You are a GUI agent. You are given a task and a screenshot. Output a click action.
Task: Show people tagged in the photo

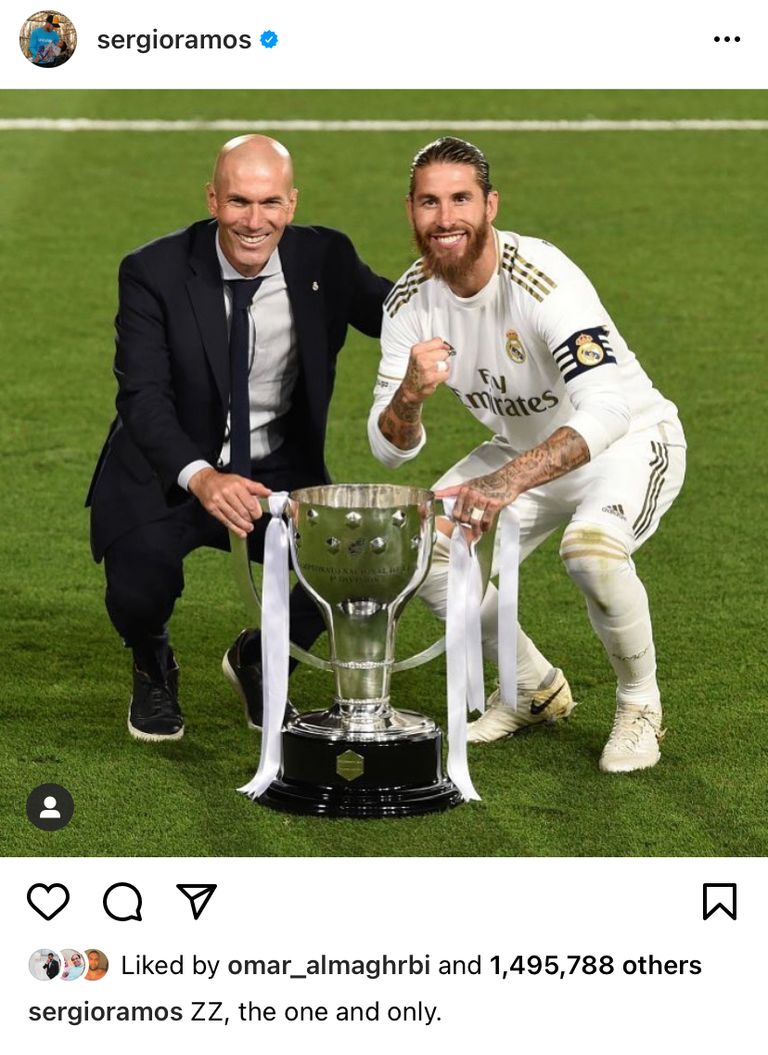(50, 807)
